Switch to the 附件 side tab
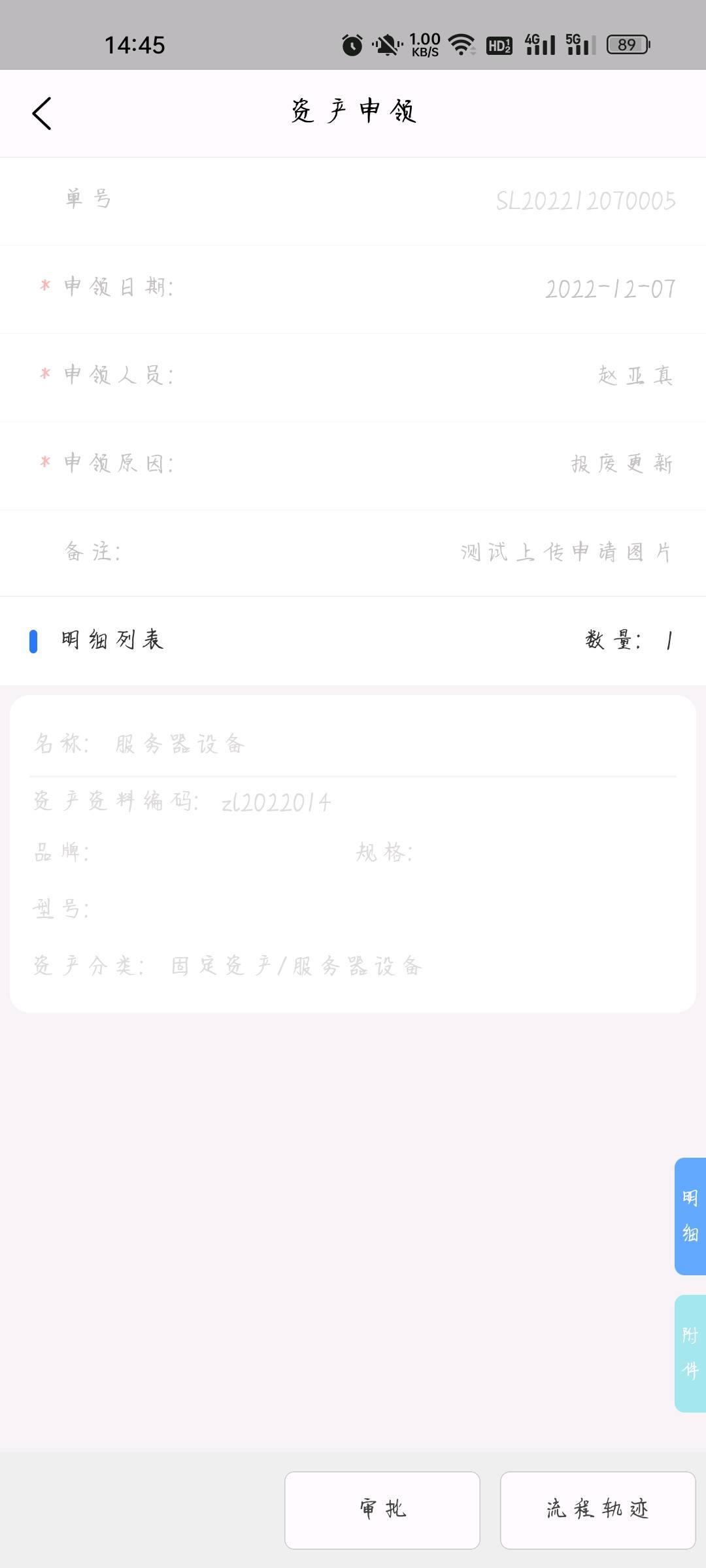The image size is (706, 1568). click(x=690, y=1353)
